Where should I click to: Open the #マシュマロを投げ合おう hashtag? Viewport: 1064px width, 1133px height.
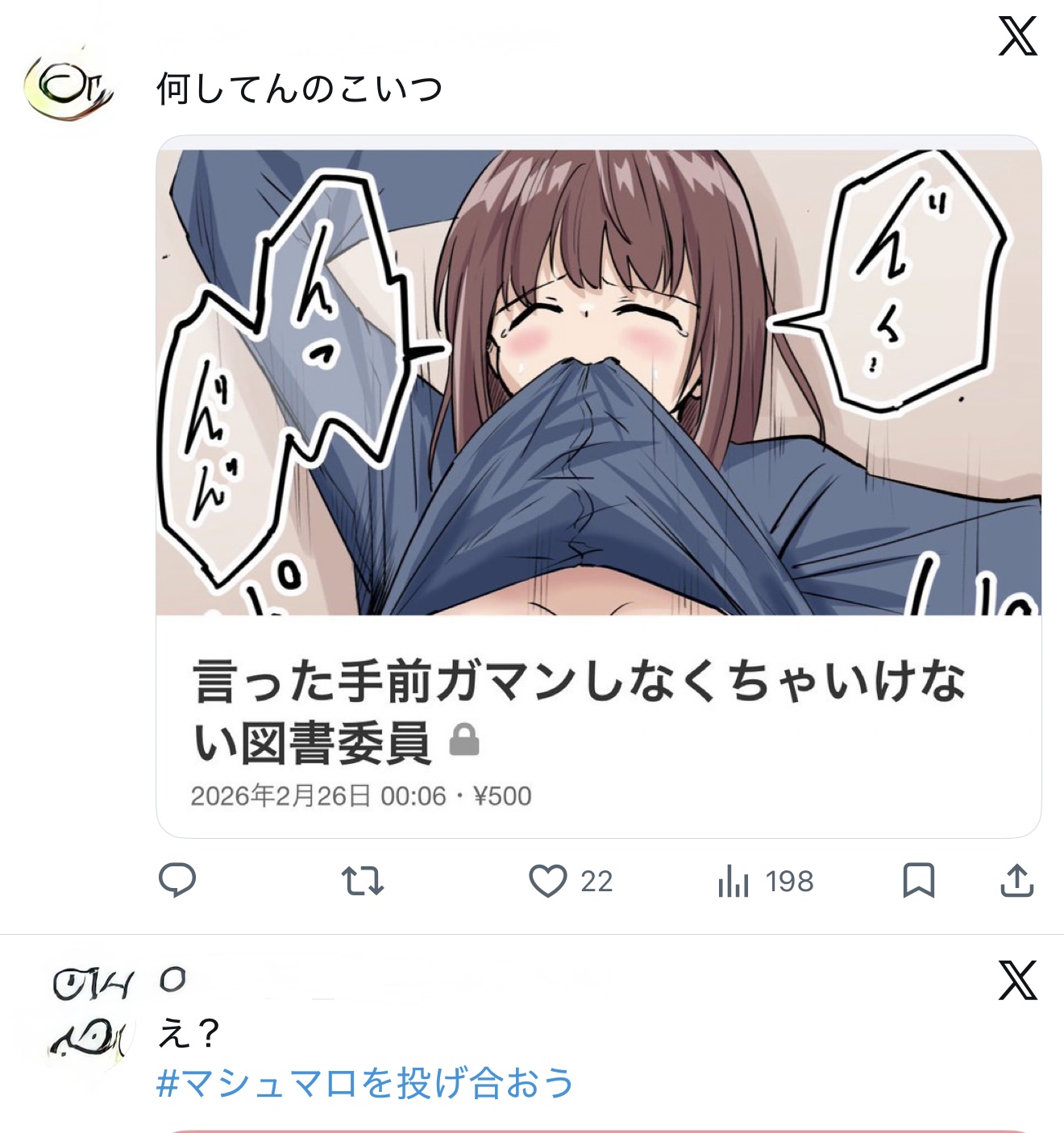365,1082
